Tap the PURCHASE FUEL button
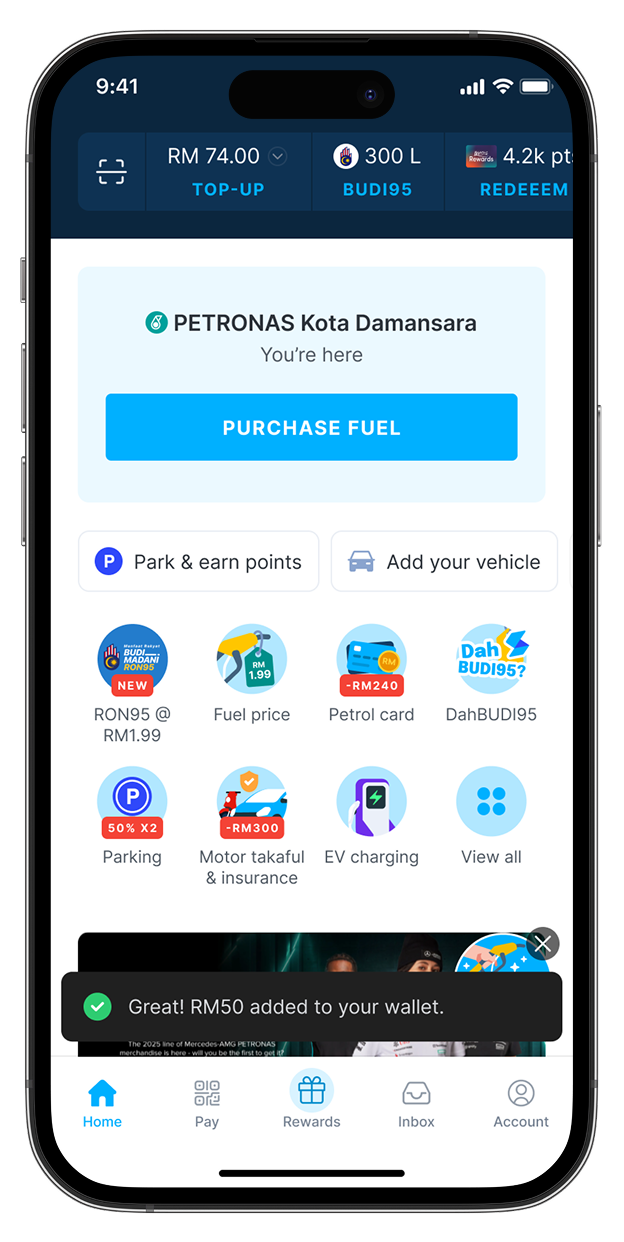The image size is (624, 1242). [311, 427]
